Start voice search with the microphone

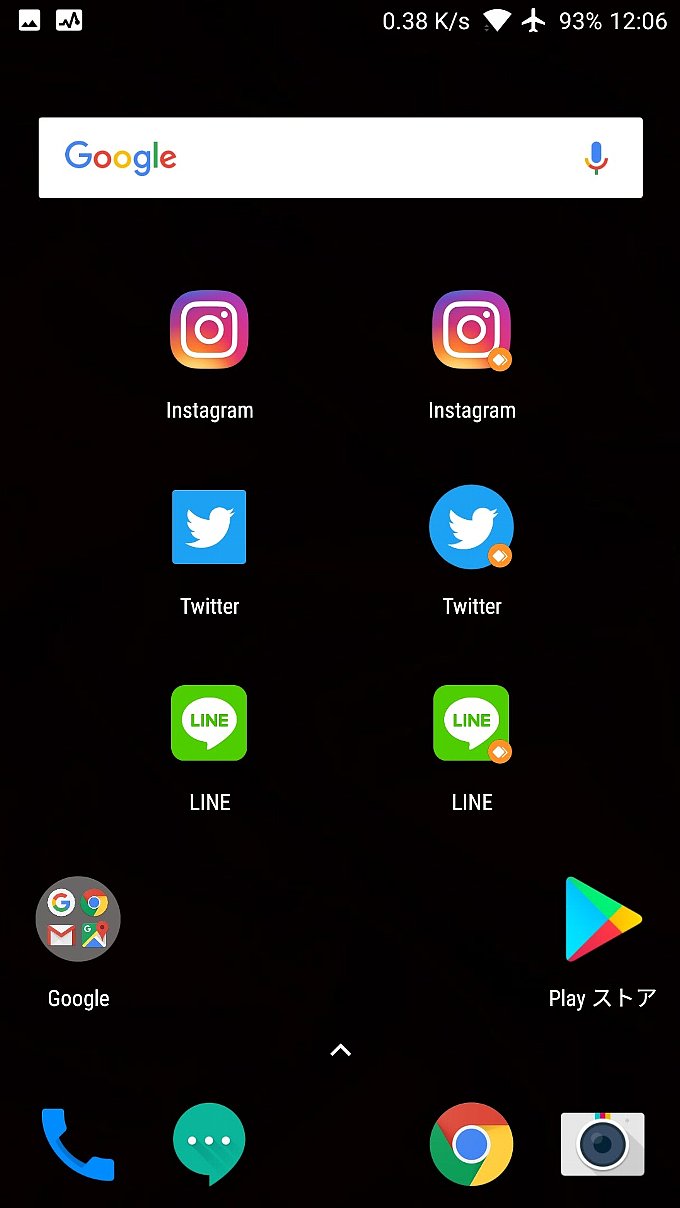[x=596, y=158]
